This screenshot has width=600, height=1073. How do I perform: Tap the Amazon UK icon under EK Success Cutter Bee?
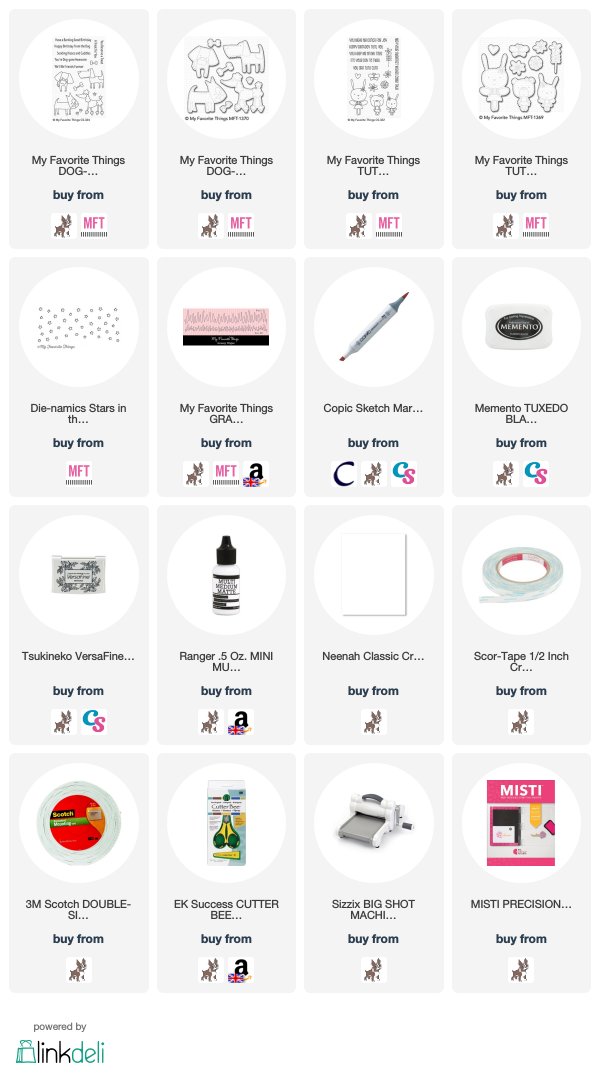241,970
